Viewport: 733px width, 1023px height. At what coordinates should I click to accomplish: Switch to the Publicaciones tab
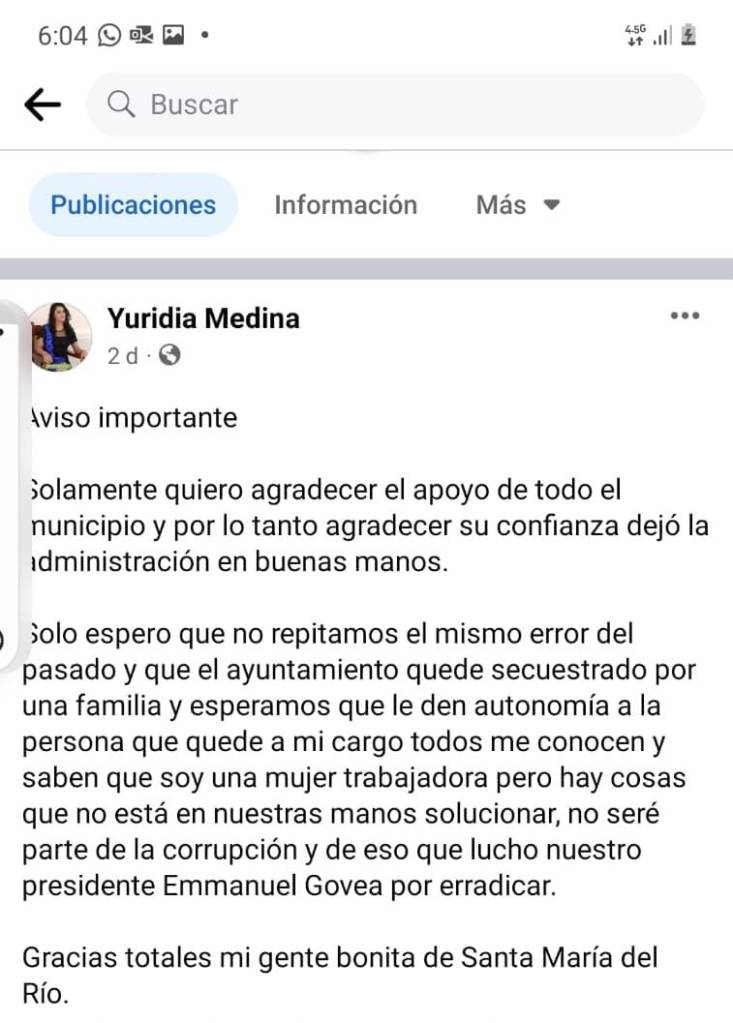click(x=133, y=205)
